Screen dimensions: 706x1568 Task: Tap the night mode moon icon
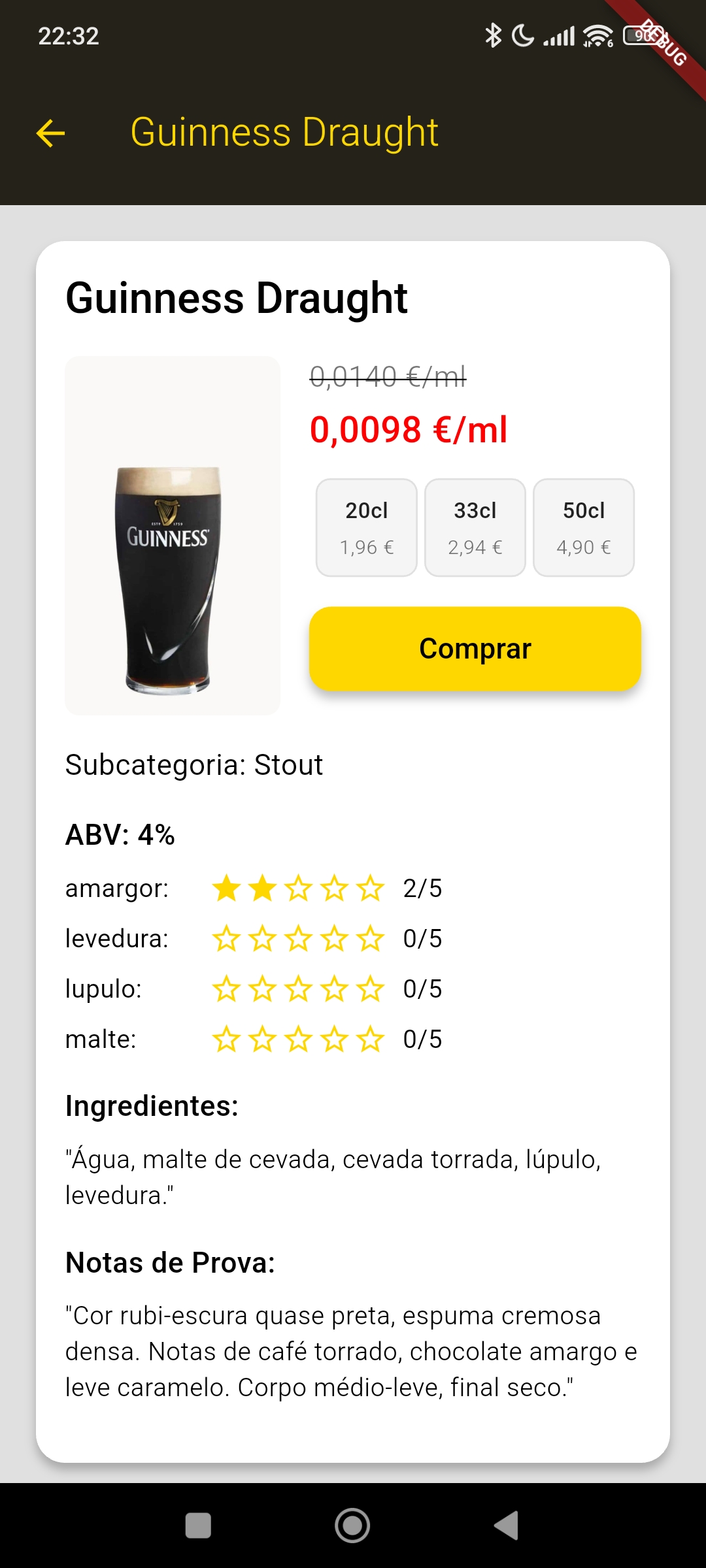(x=523, y=36)
